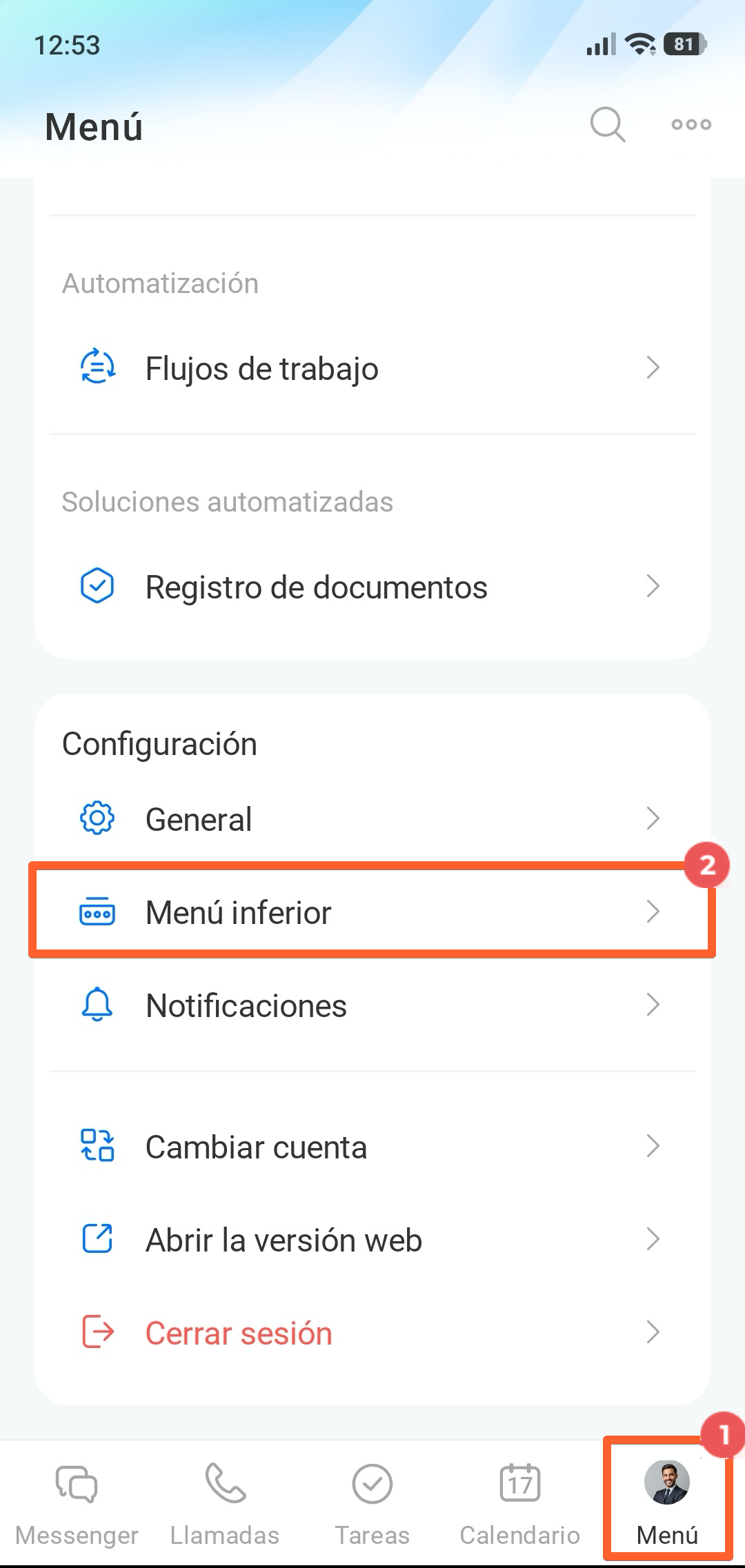Open Registro de documentos
This screenshot has width=745, height=1568.
point(371,587)
